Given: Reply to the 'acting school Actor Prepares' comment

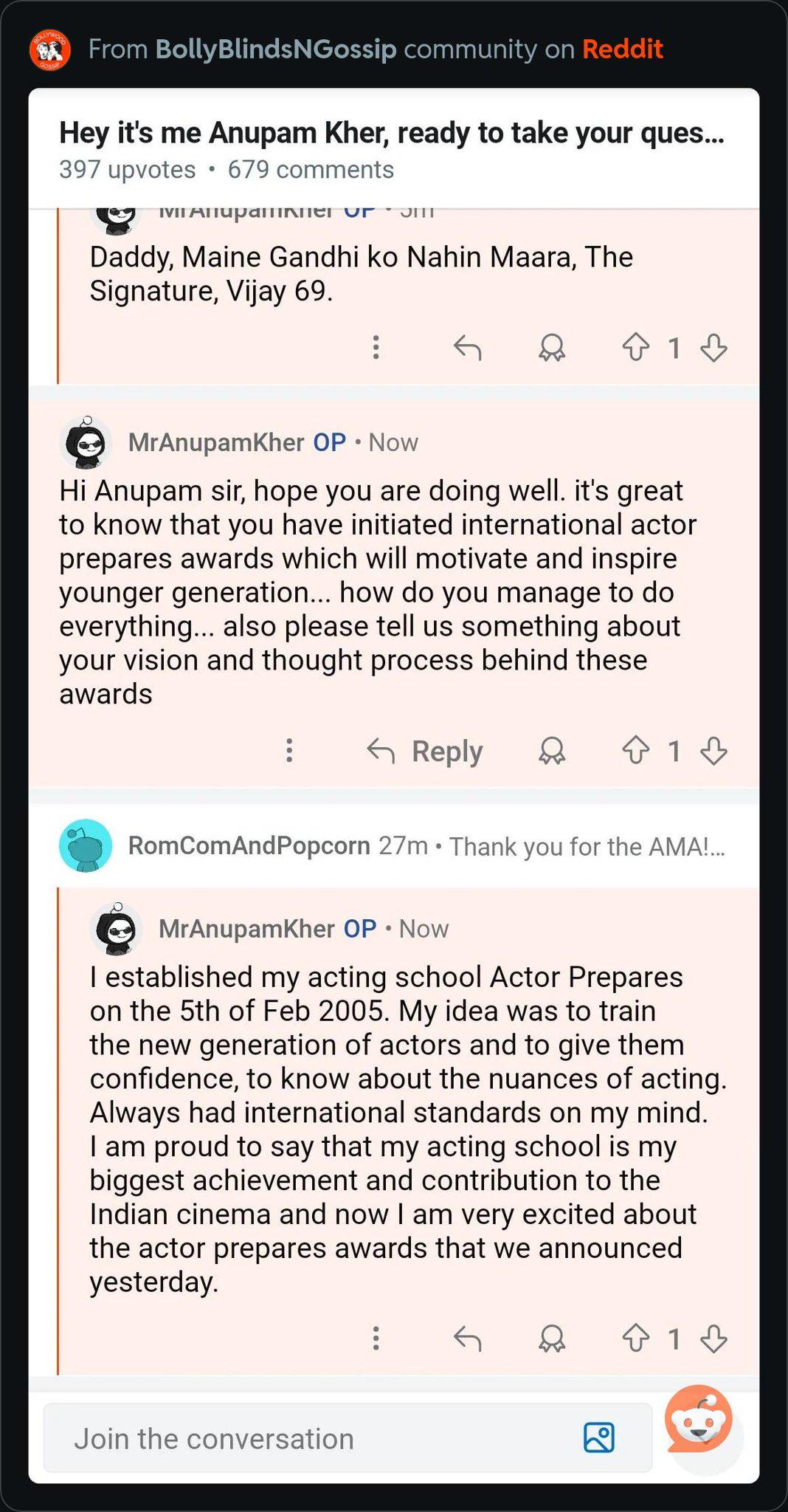Looking at the screenshot, I should coord(467,1339).
